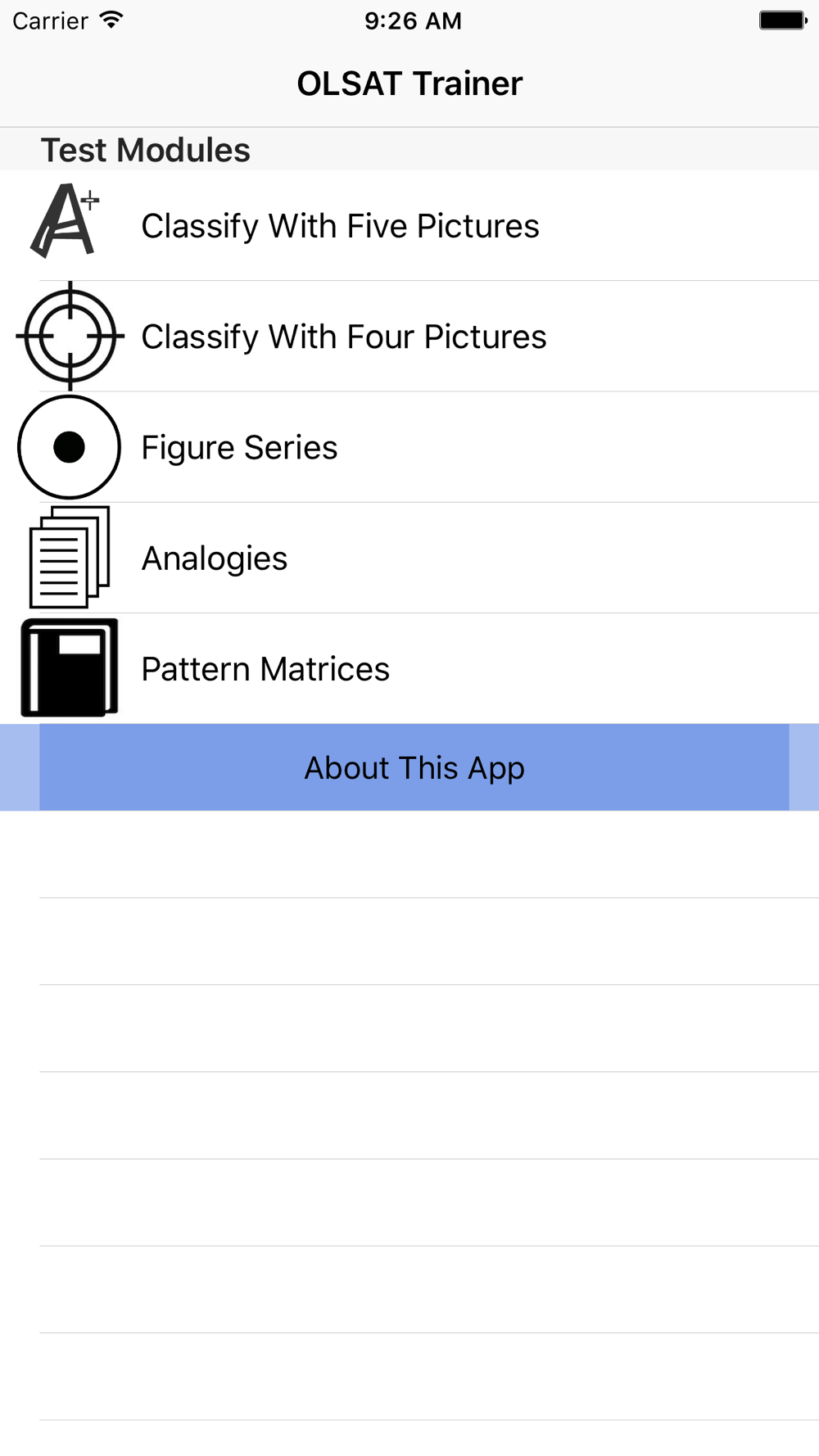Open the Analogies module
Image resolution: width=819 pixels, height=1456 pixels.
[409, 558]
